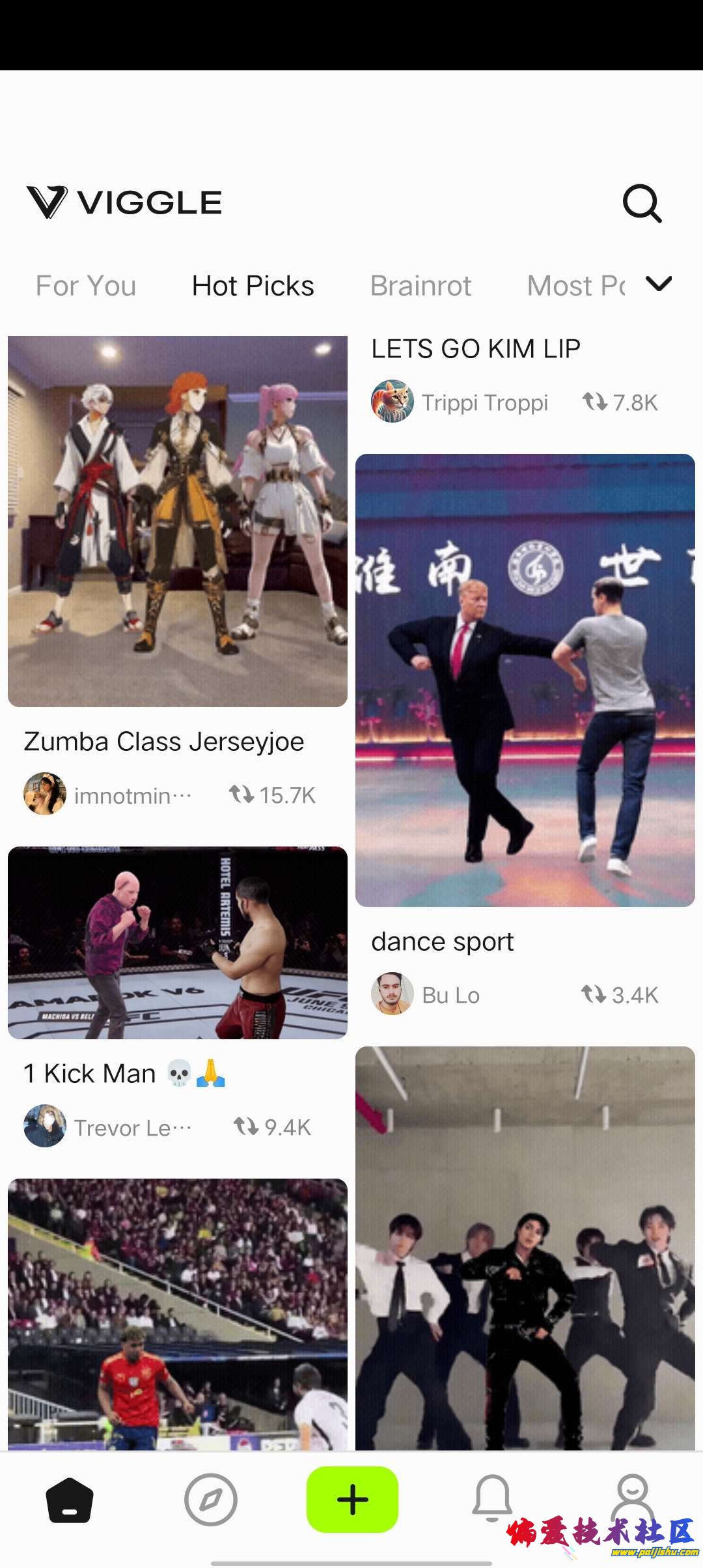This screenshot has width=703, height=1568.
Task: Open Trippi Troppi's profile
Action: pos(393,402)
